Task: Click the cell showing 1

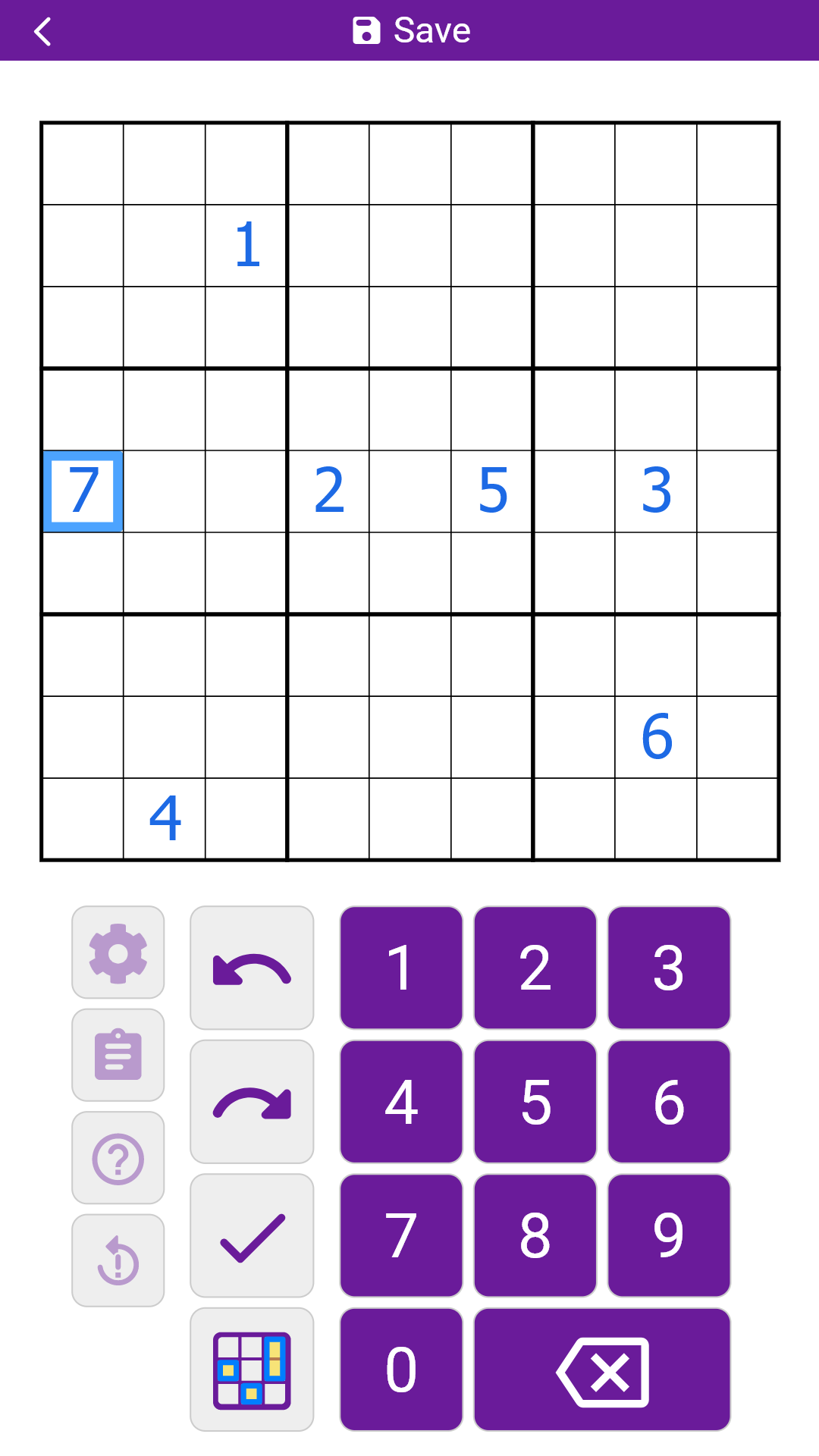Action: pos(246,243)
